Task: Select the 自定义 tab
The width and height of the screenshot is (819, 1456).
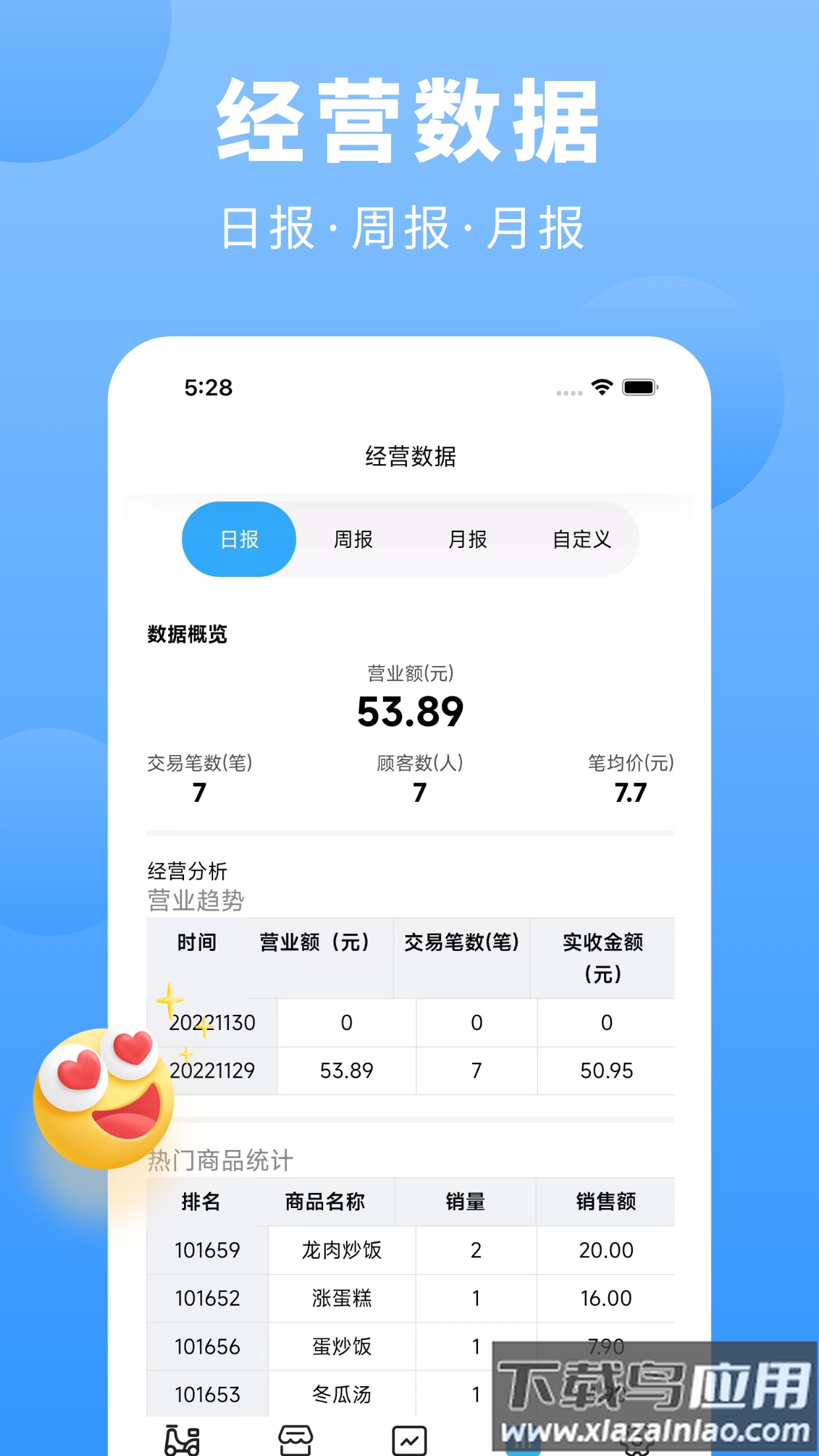Action: click(x=582, y=539)
